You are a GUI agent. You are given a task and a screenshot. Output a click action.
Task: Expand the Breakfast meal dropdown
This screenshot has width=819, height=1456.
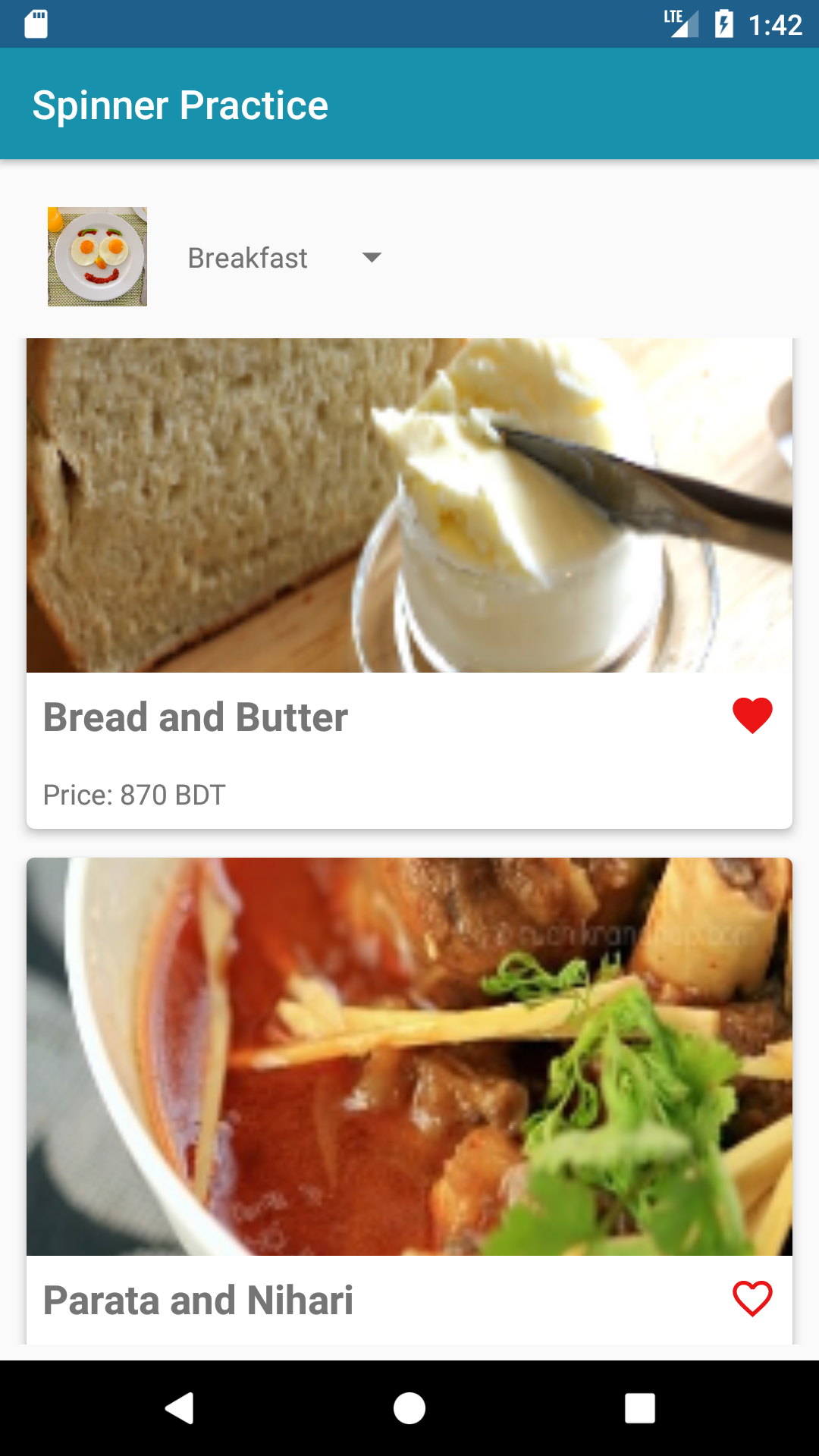tap(284, 258)
